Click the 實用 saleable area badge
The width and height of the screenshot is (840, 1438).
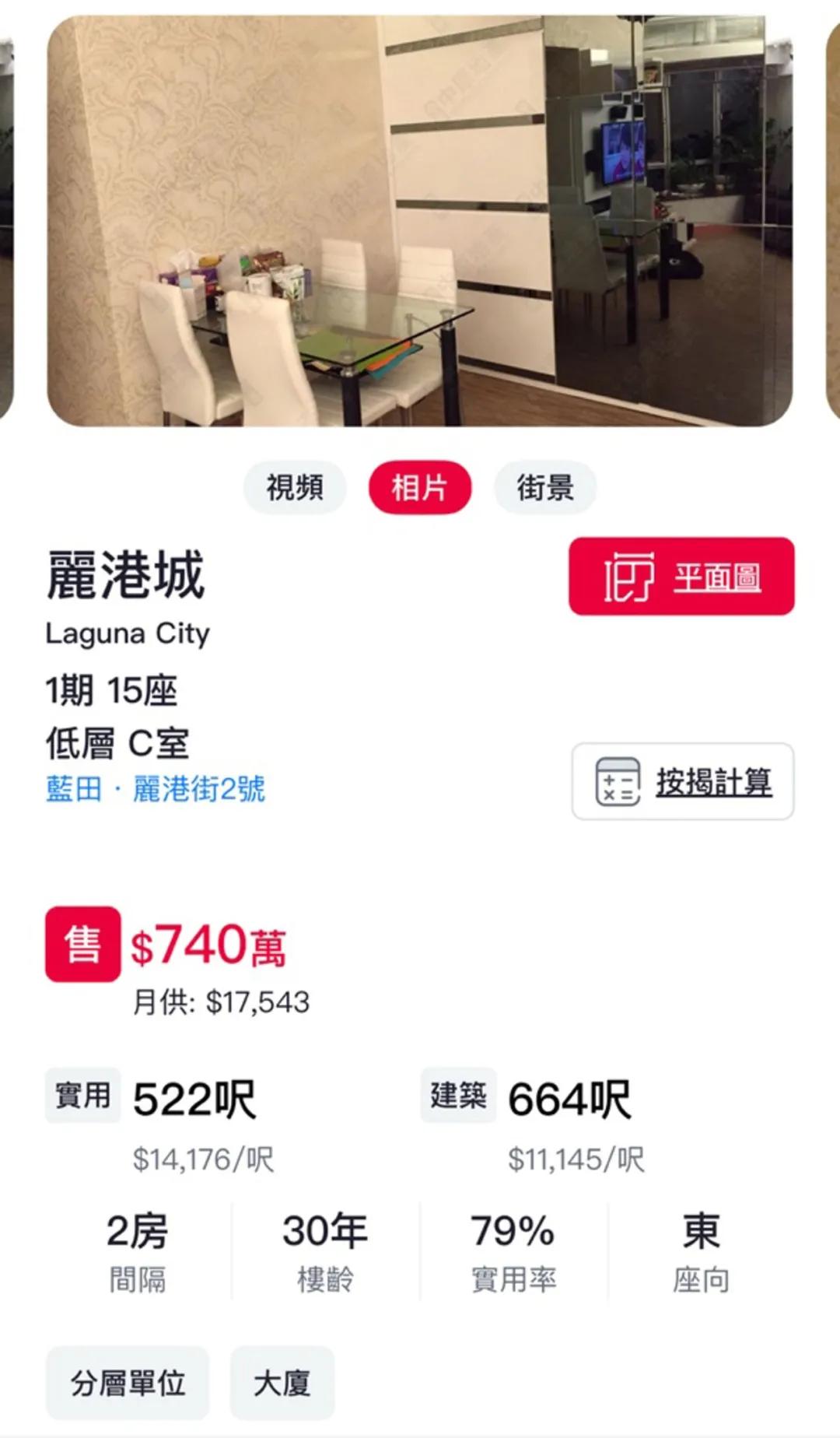point(82,1093)
